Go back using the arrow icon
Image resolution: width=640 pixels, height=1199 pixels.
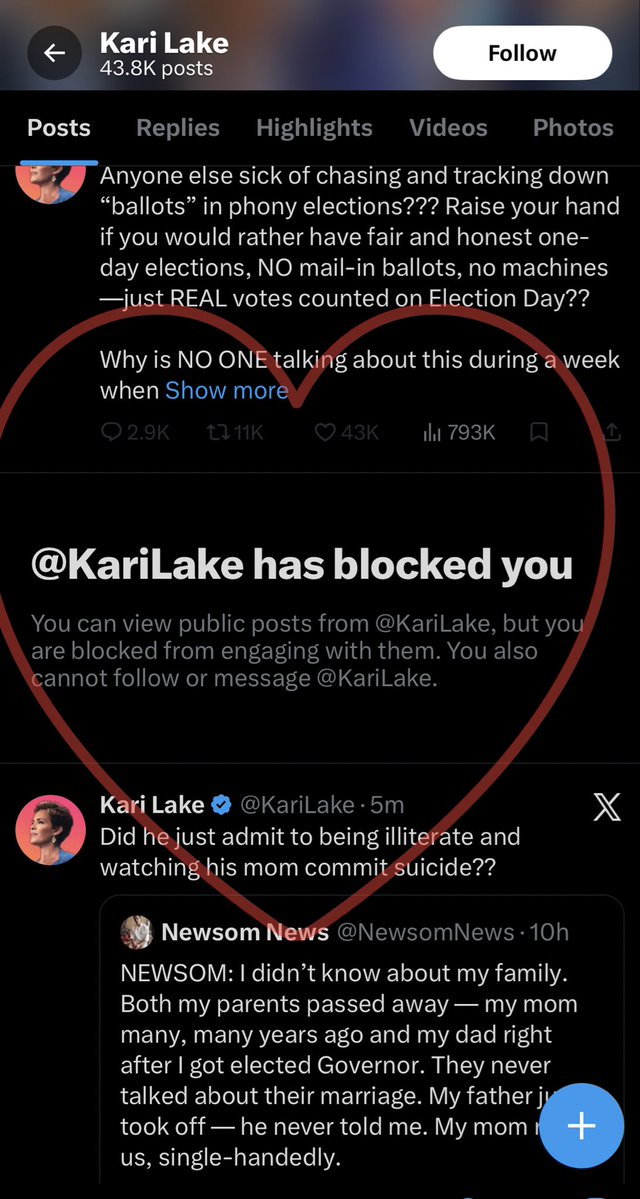[54, 54]
